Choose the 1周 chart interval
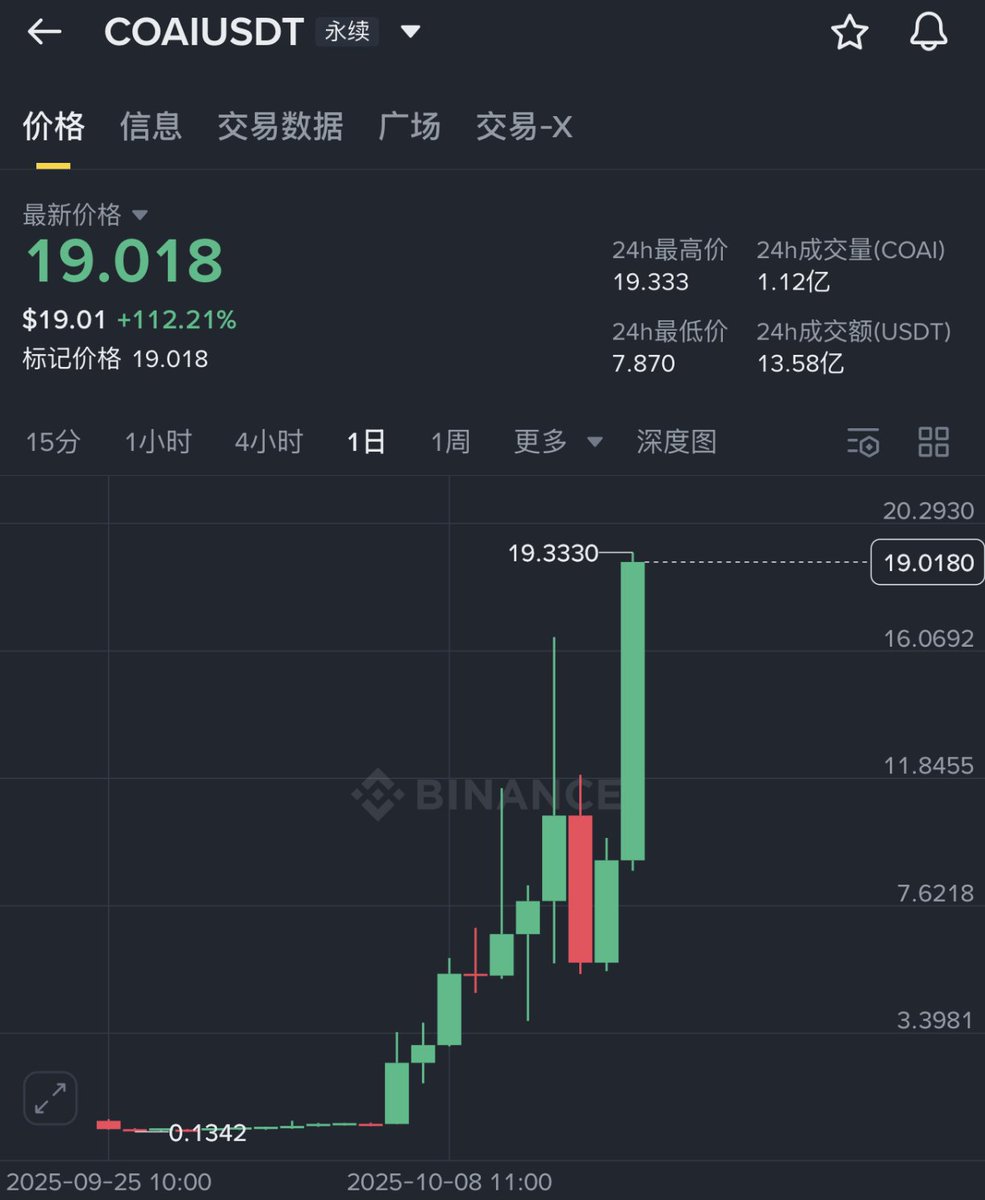 (x=450, y=442)
